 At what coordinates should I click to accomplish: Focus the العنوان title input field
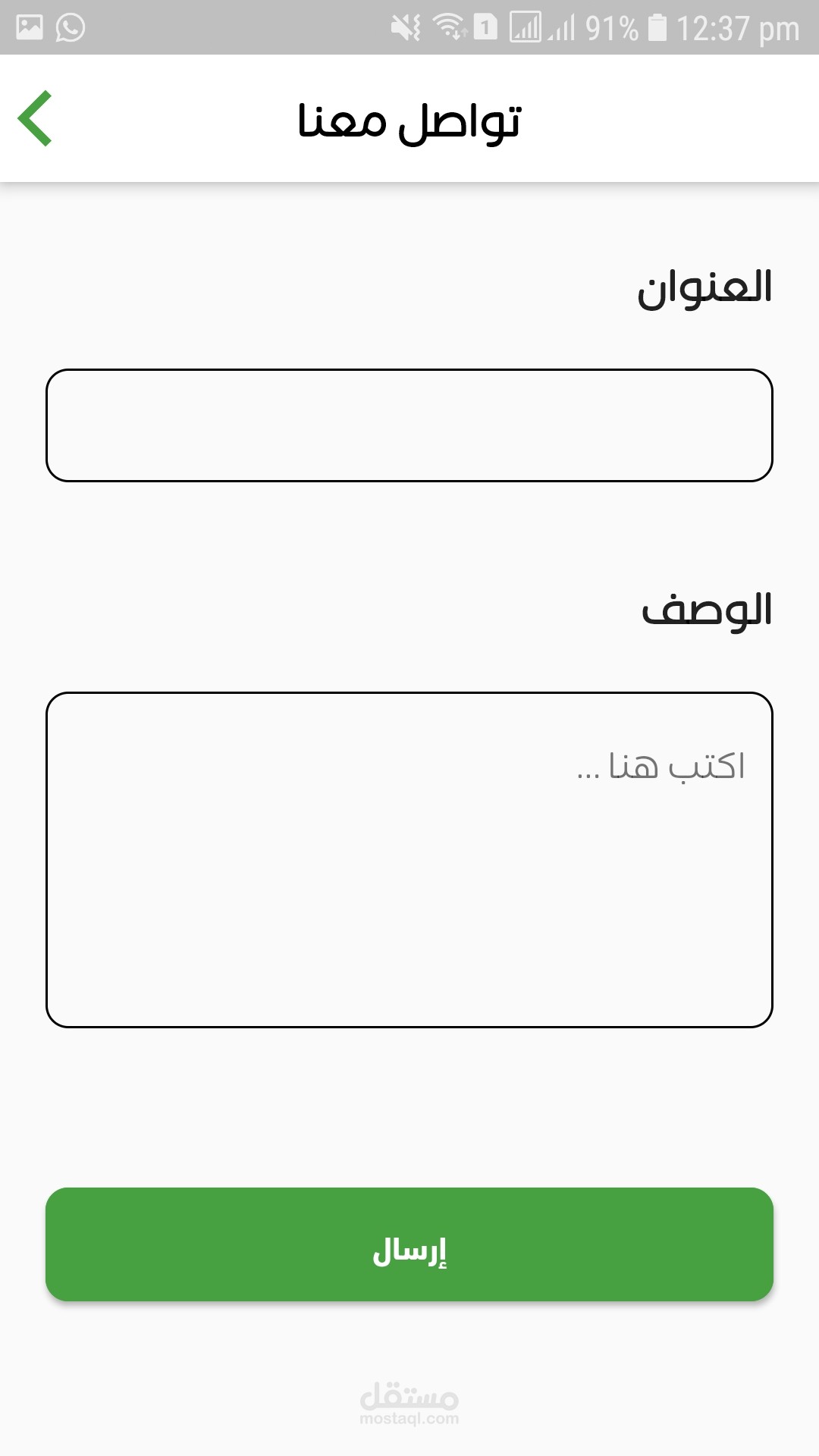click(409, 425)
